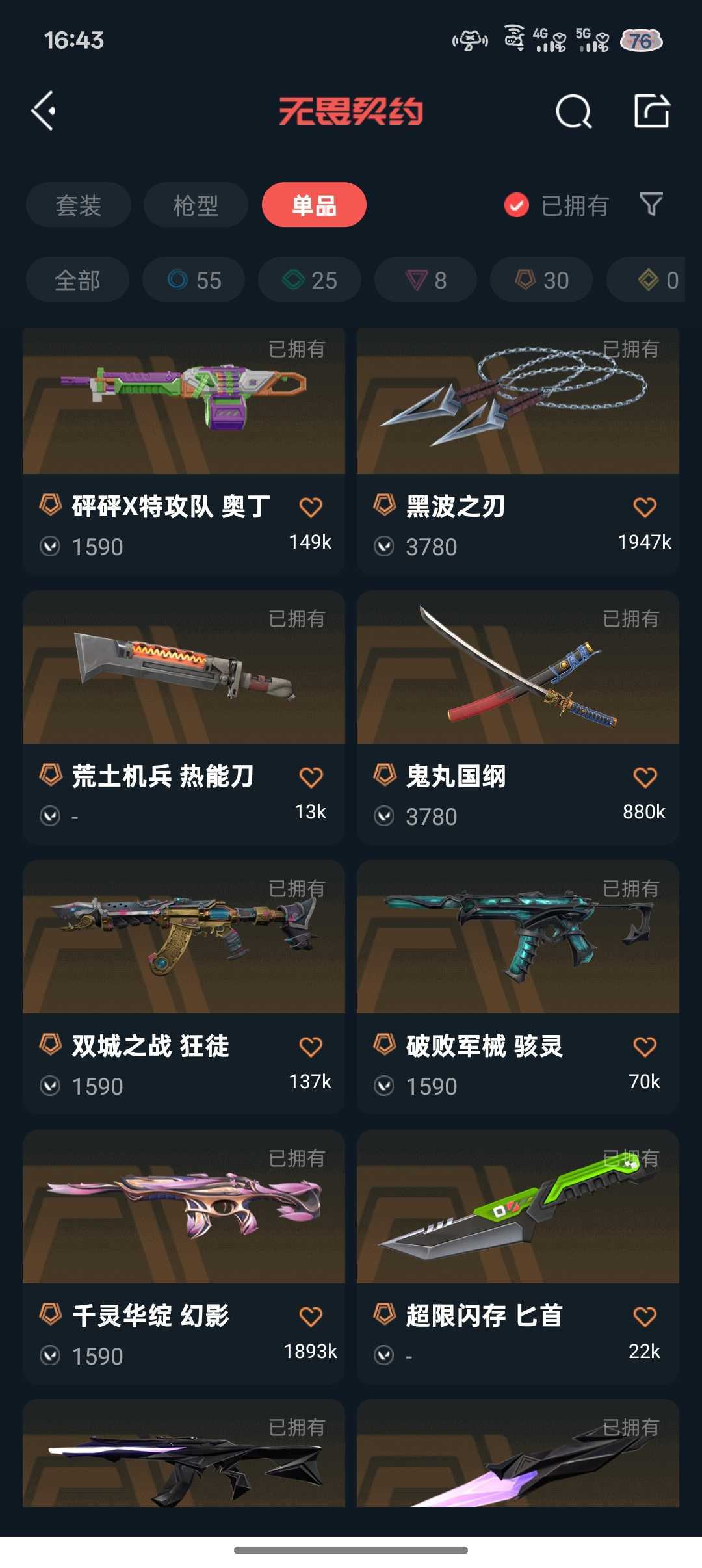Screen dimensions: 702x1568
Task: Like the 黑波之刃 skin
Action: coord(645,507)
